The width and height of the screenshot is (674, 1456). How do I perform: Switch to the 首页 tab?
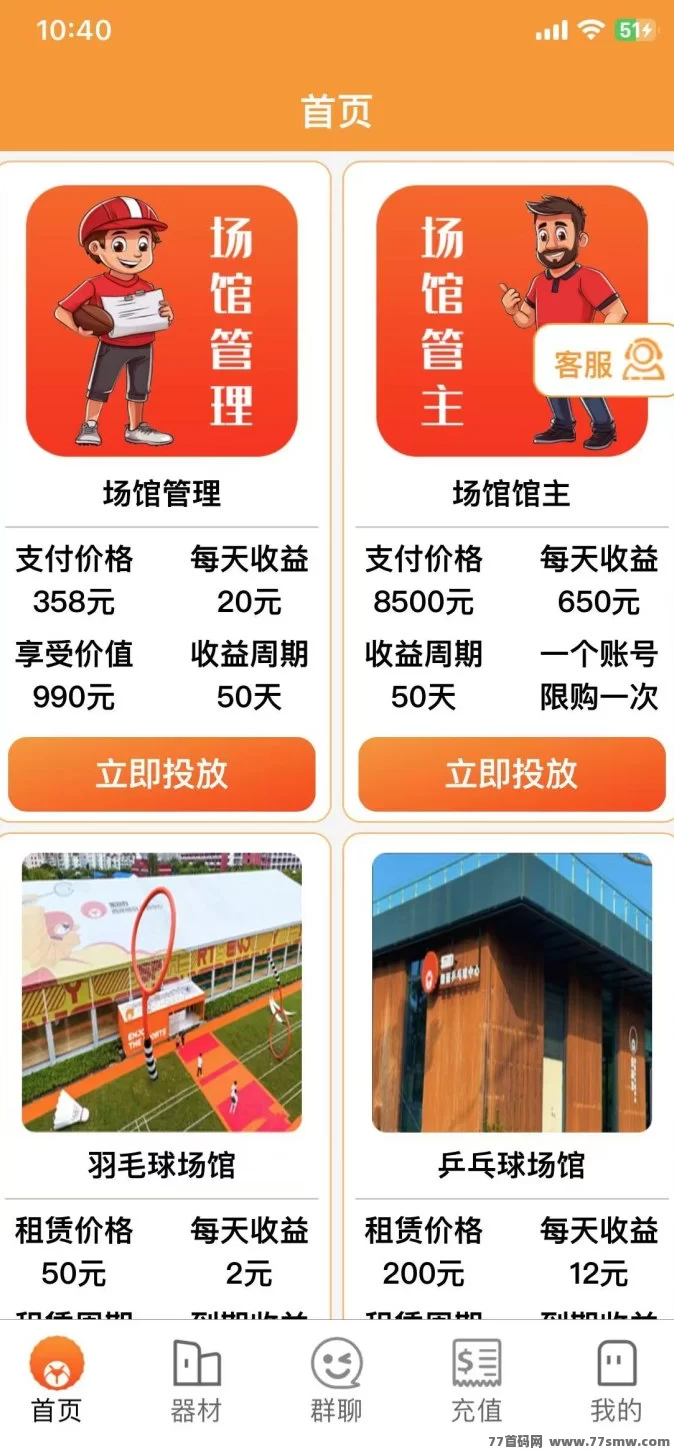tap(57, 1381)
